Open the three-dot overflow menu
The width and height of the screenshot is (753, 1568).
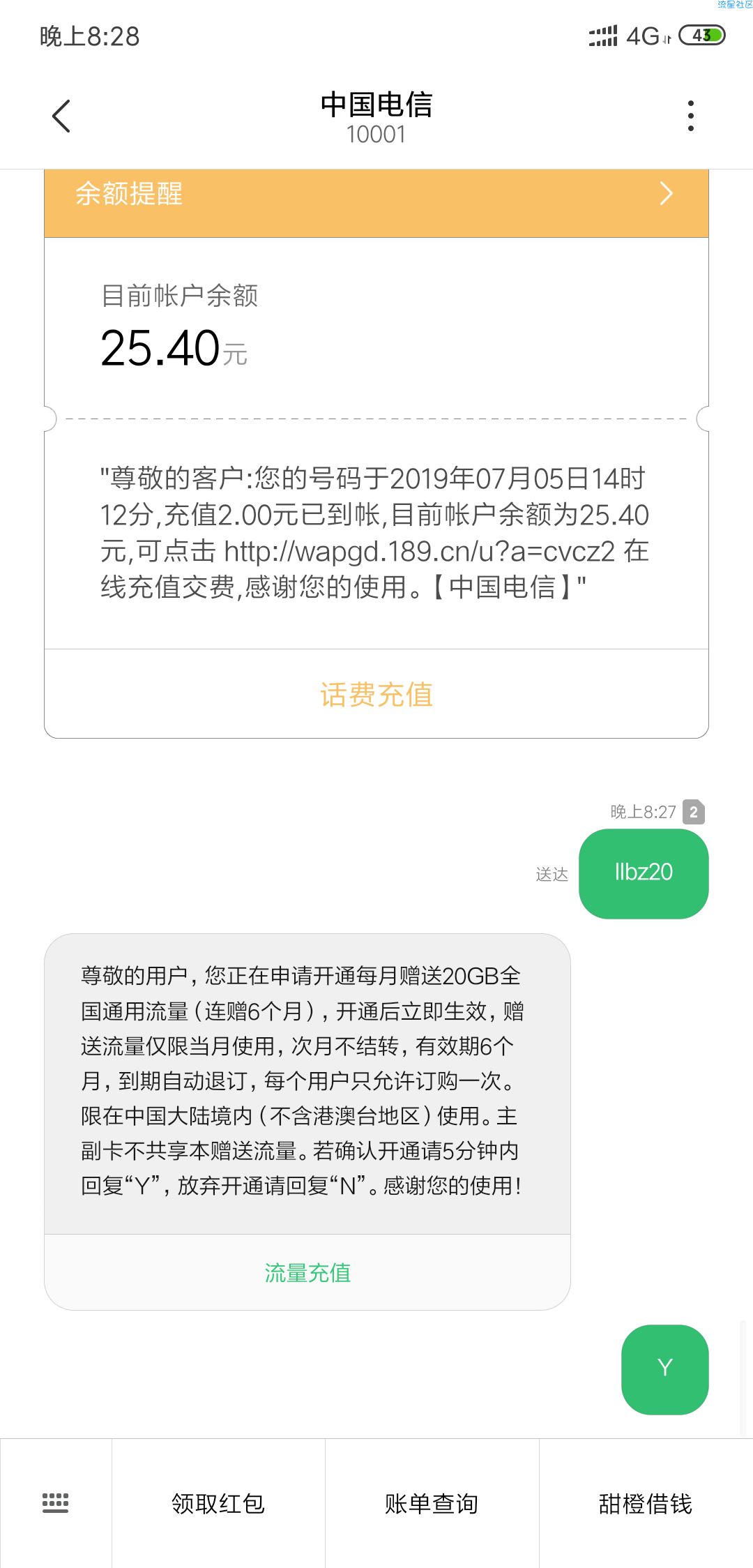click(690, 116)
